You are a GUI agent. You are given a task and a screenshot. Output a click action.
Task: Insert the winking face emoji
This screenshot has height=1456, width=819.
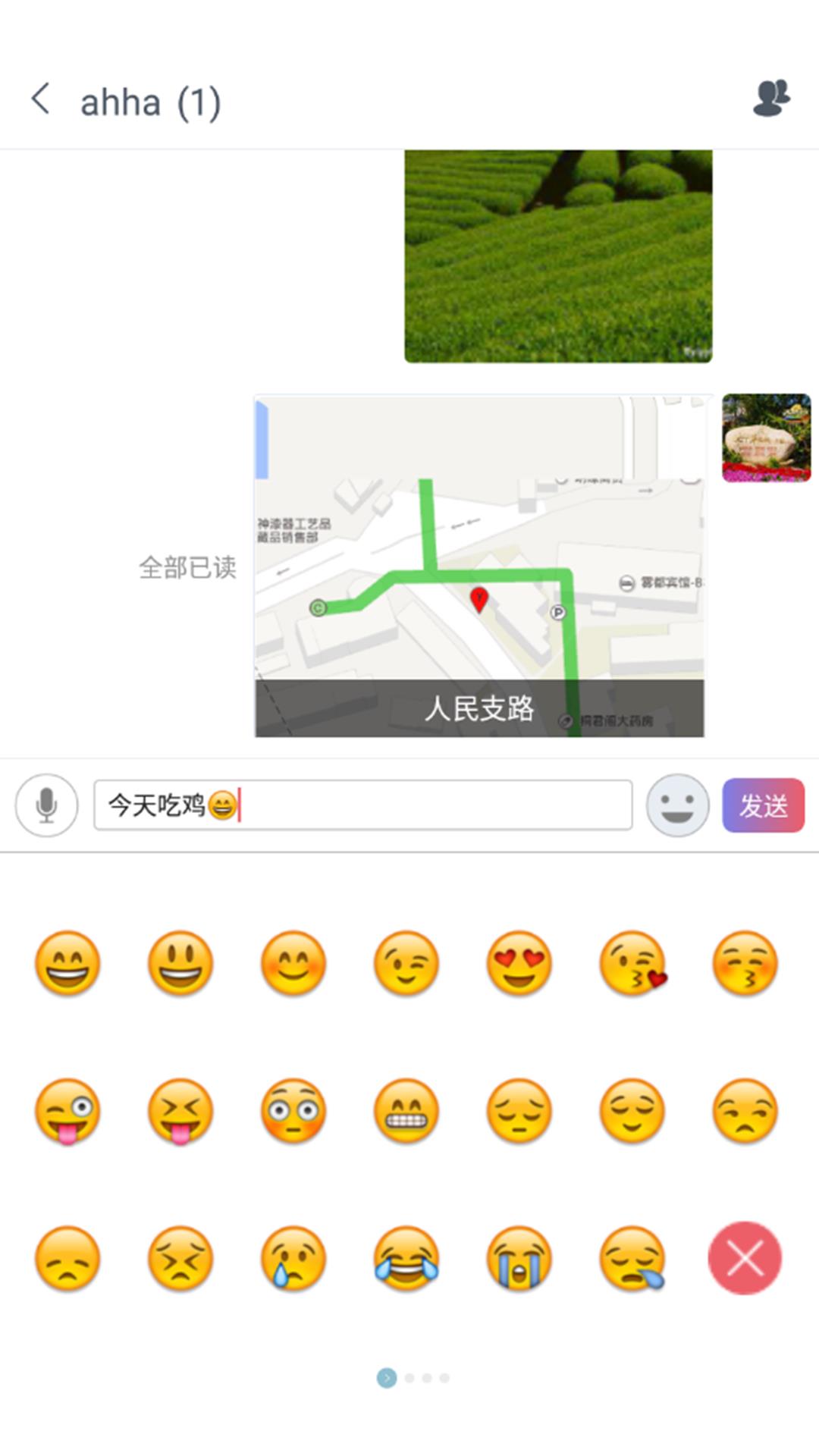406,963
